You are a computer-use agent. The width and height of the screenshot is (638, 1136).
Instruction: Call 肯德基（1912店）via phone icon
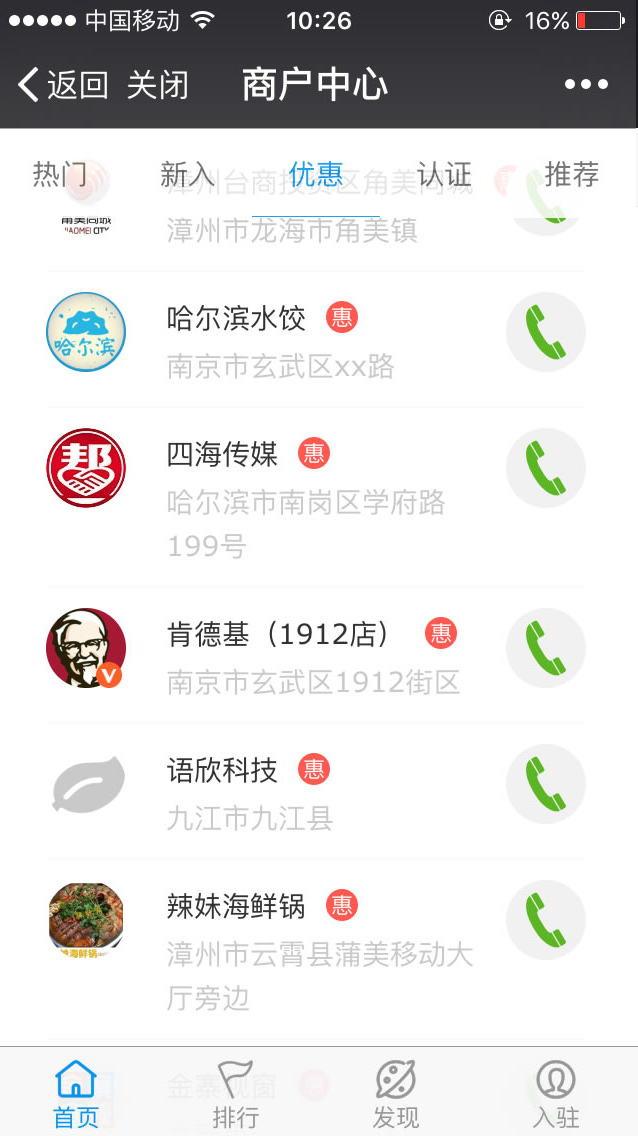pyautogui.click(x=545, y=648)
